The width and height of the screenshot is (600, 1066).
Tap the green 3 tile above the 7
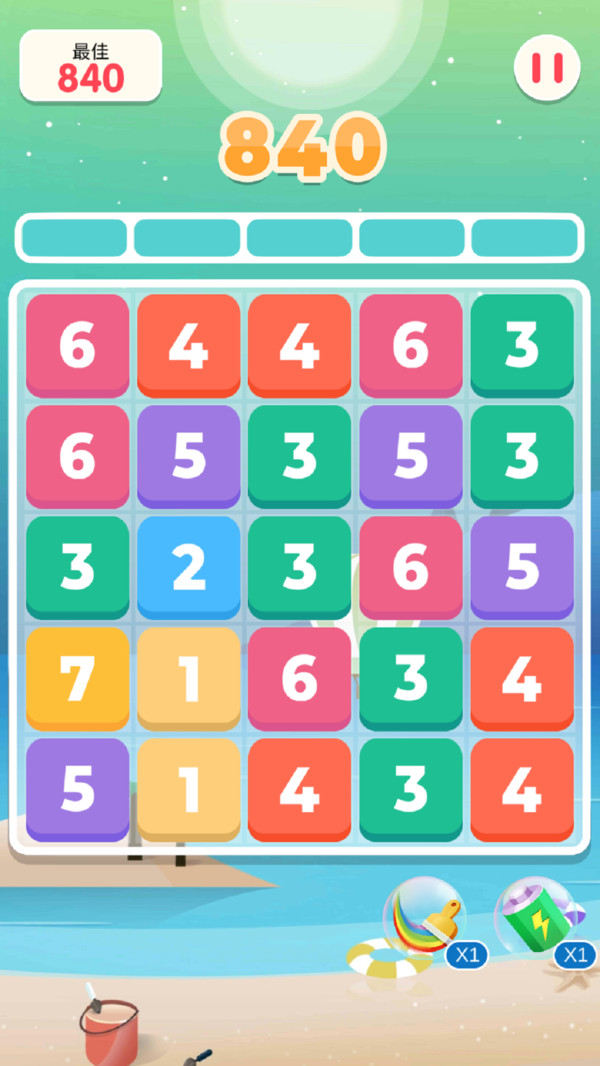click(78, 566)
